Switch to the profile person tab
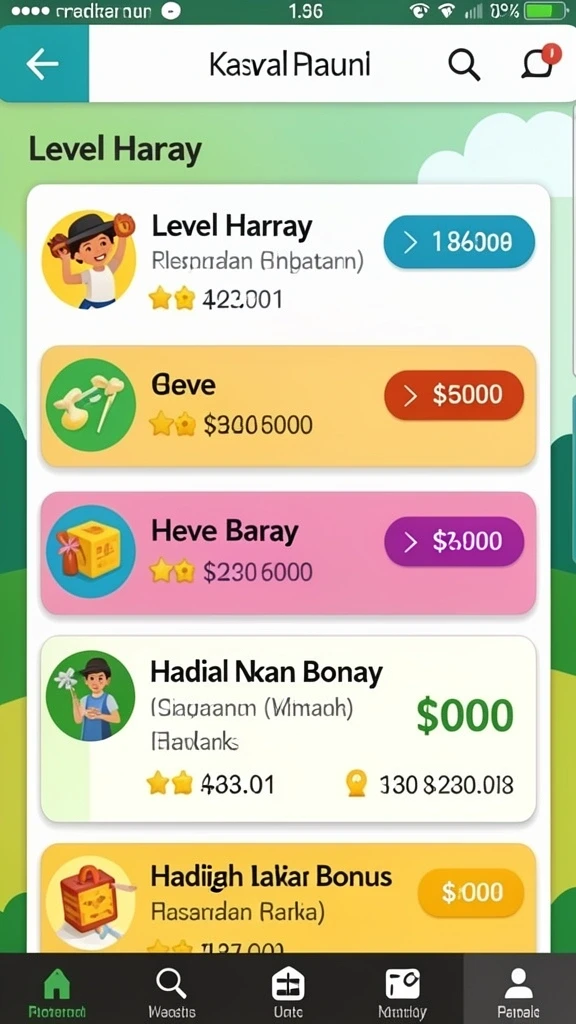The image size is (576, 1024). (x=519, y=989)
